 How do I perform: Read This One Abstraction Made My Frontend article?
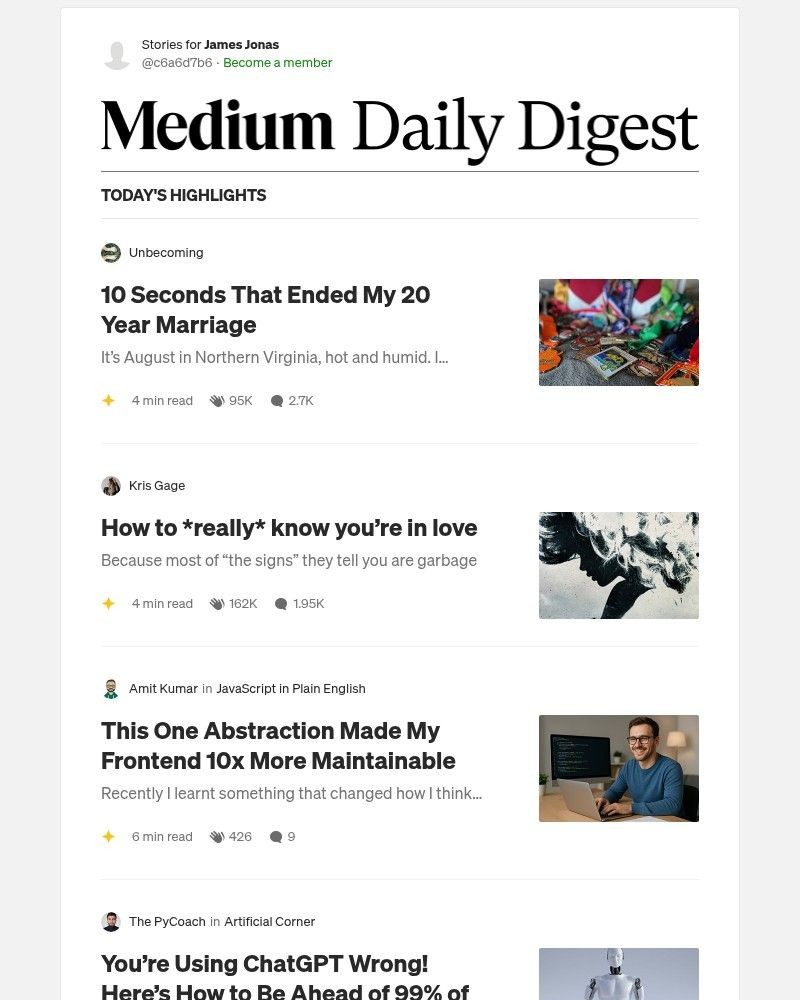click(278, 745)
